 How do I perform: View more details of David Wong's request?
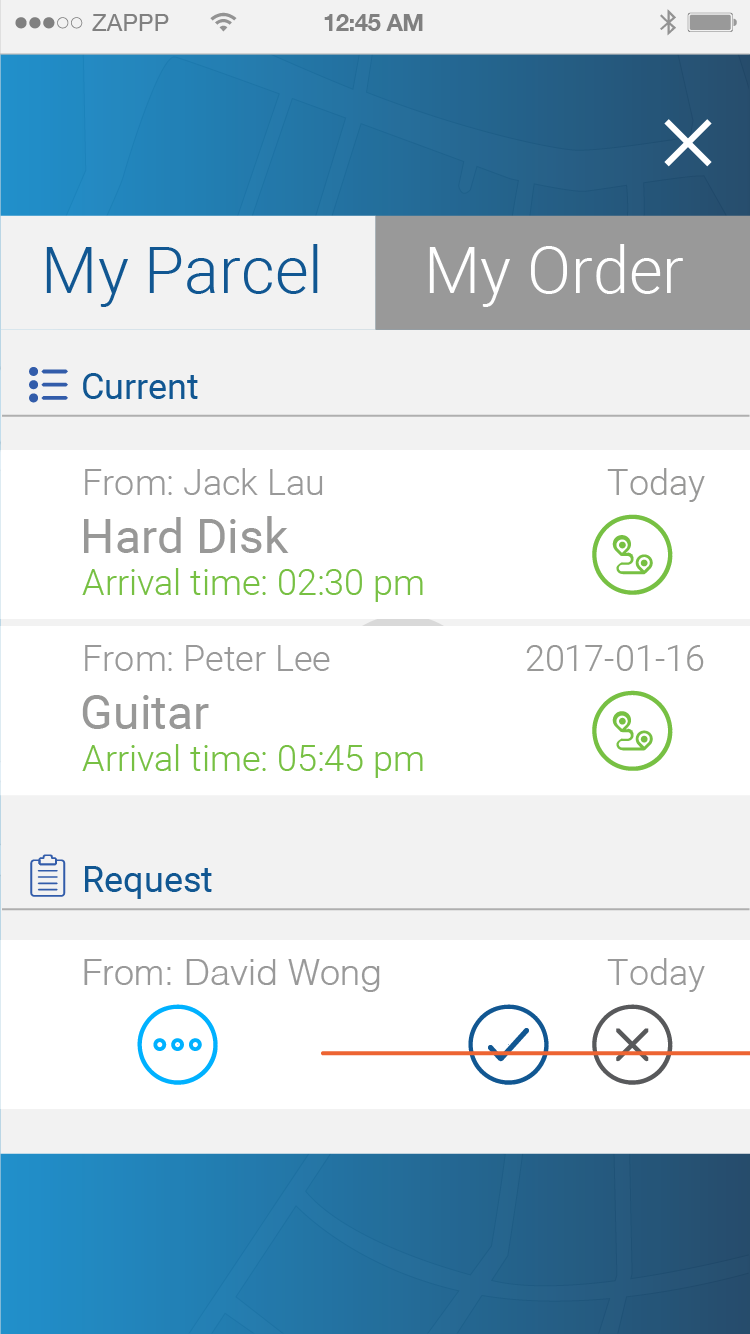pos(178,1045)
